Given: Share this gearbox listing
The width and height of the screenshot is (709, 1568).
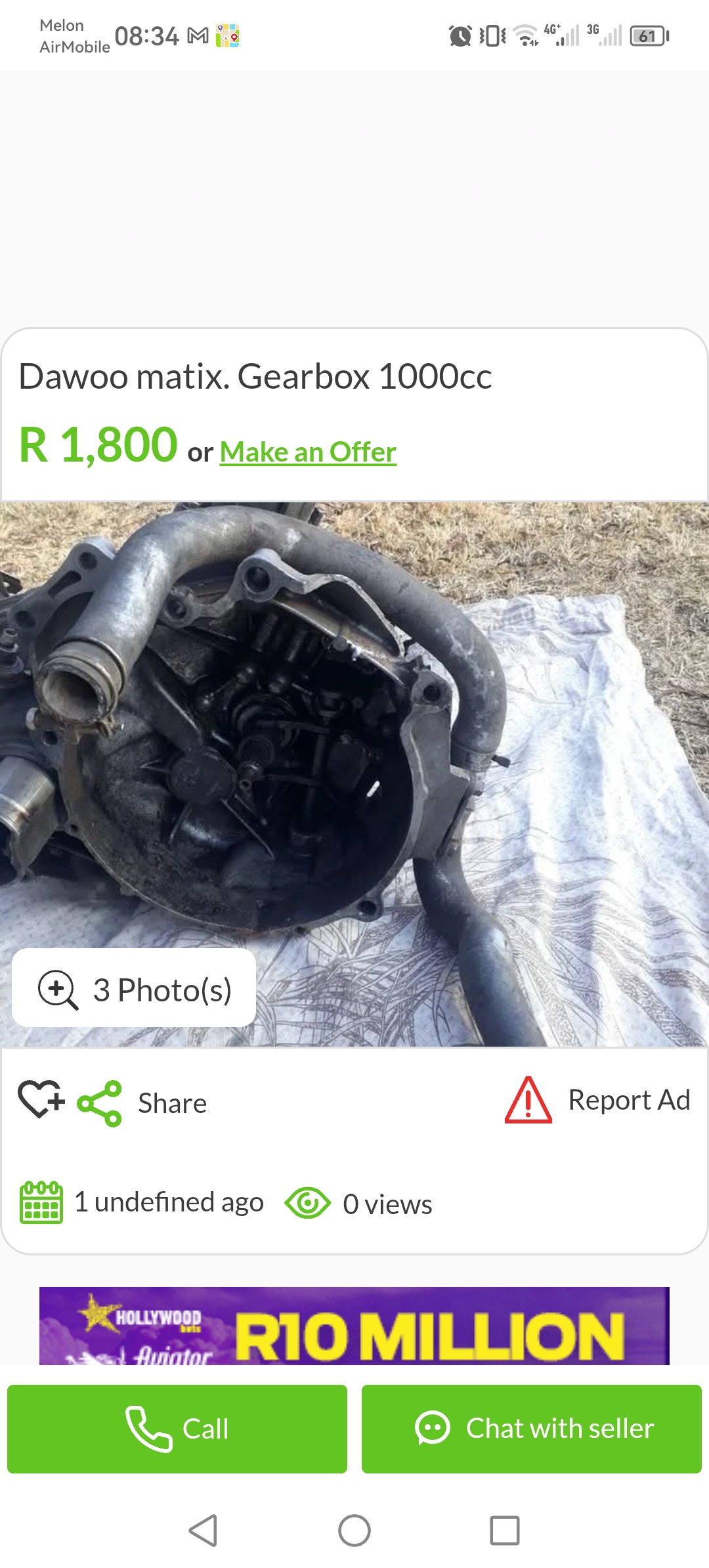Looking at the screenshot, I should point(142,1103).
